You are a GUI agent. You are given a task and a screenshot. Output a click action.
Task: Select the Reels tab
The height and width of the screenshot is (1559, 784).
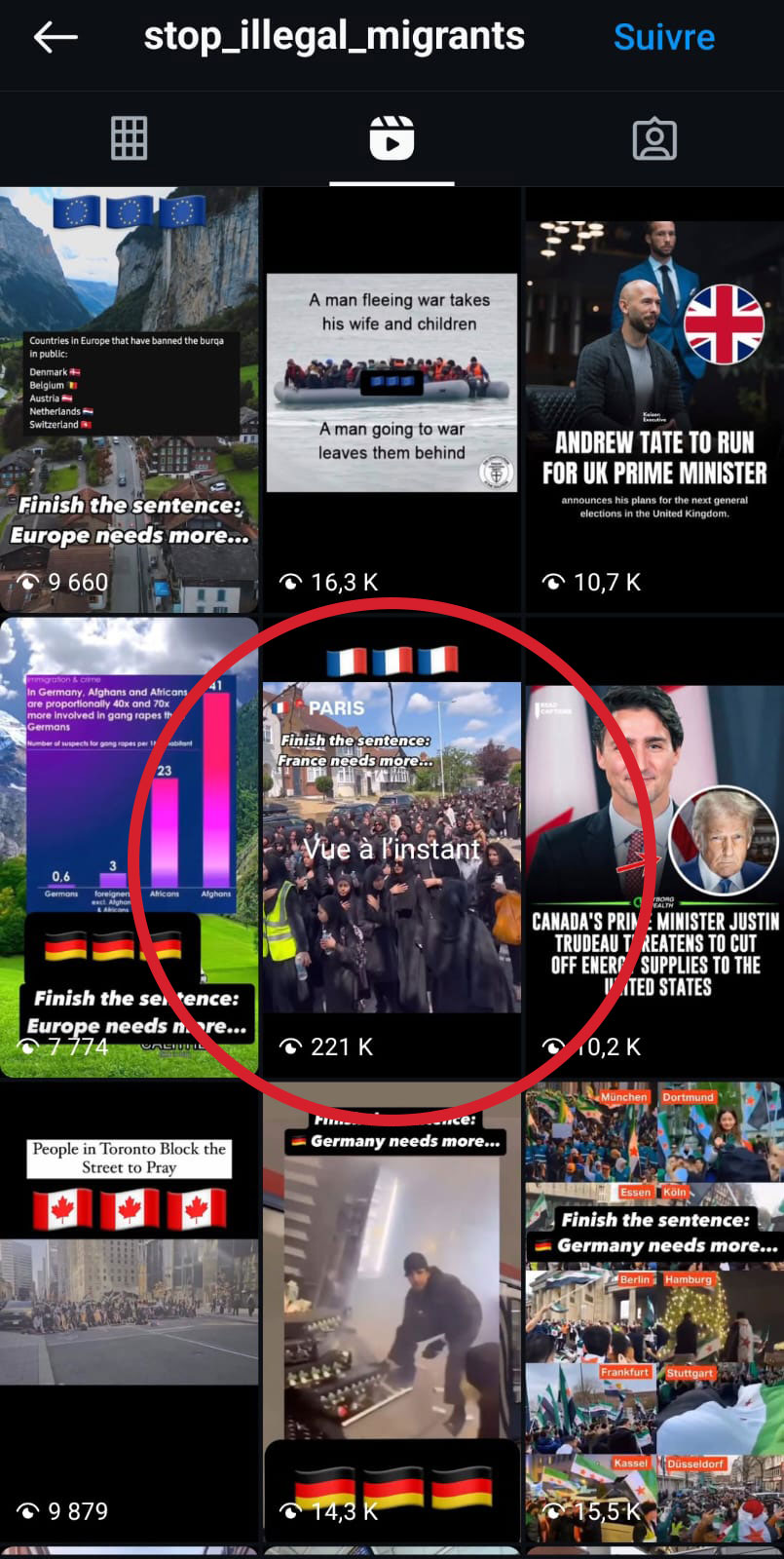pos(392,138)
